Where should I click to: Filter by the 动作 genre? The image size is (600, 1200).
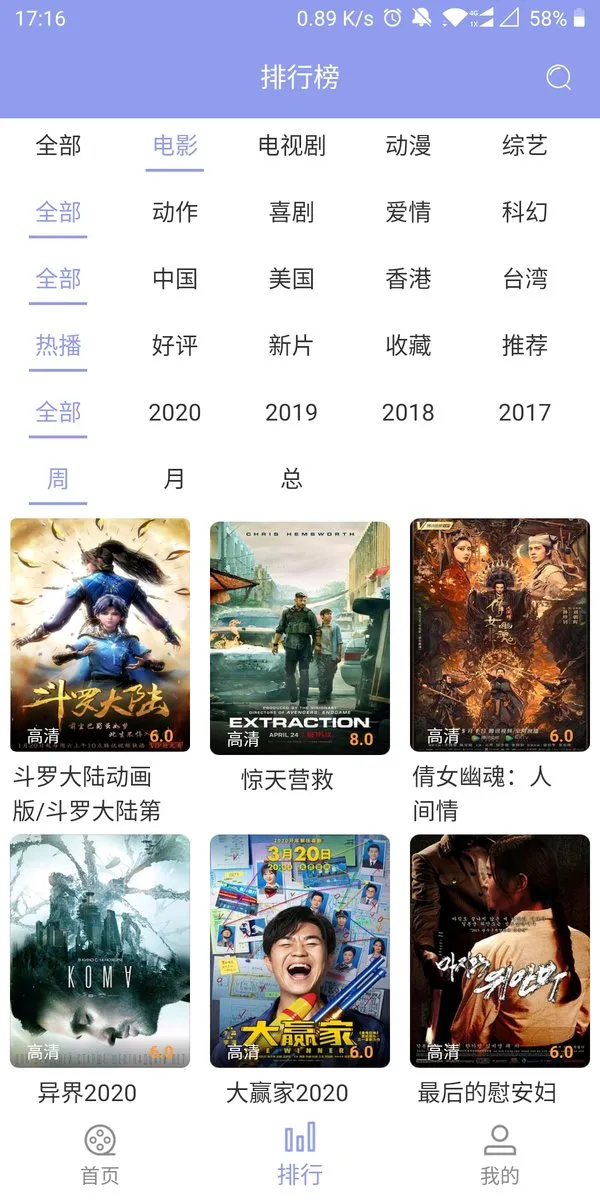[175, 212]
